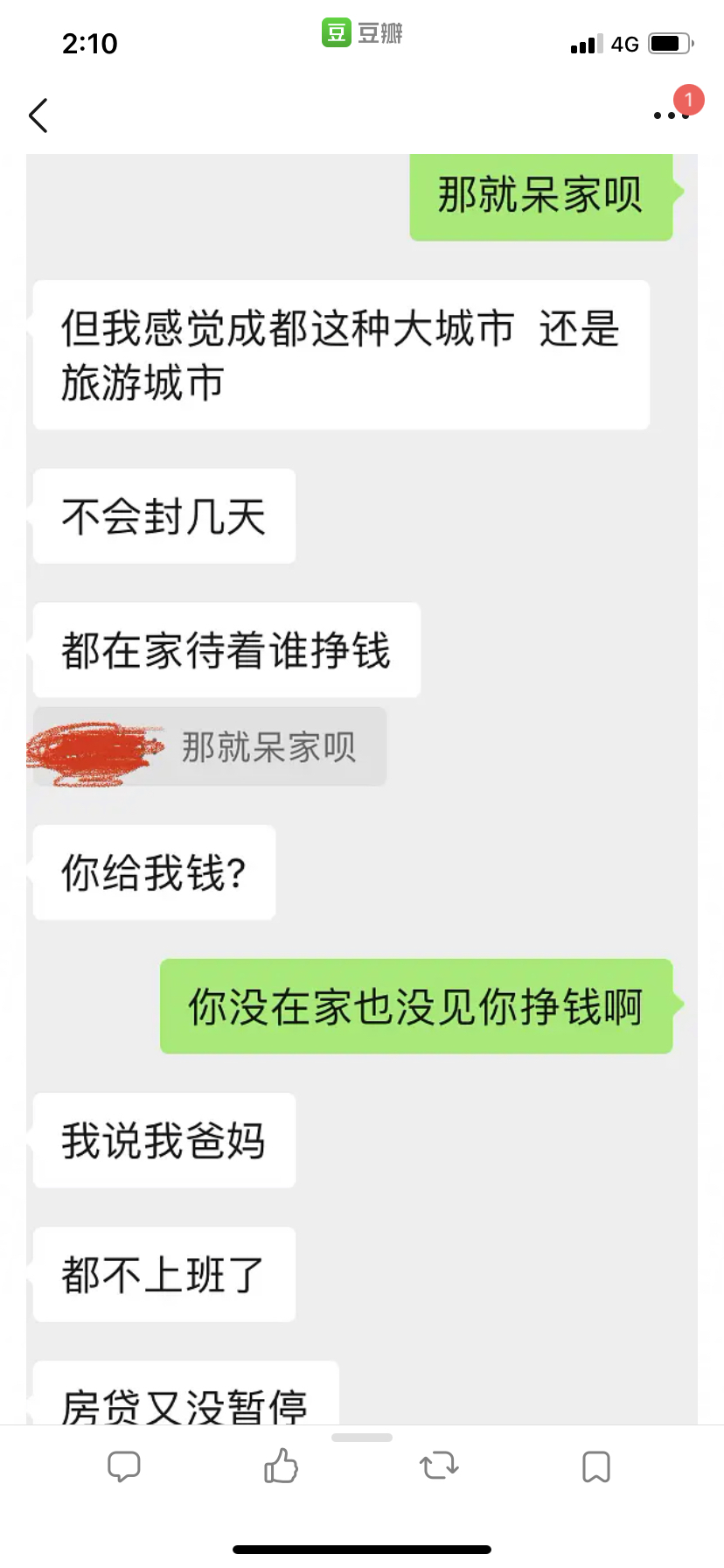This screenshot has height=1568, width=724.
Task: Like this post with the thumbs-up icon
Action: click(x=281, y=1466)
